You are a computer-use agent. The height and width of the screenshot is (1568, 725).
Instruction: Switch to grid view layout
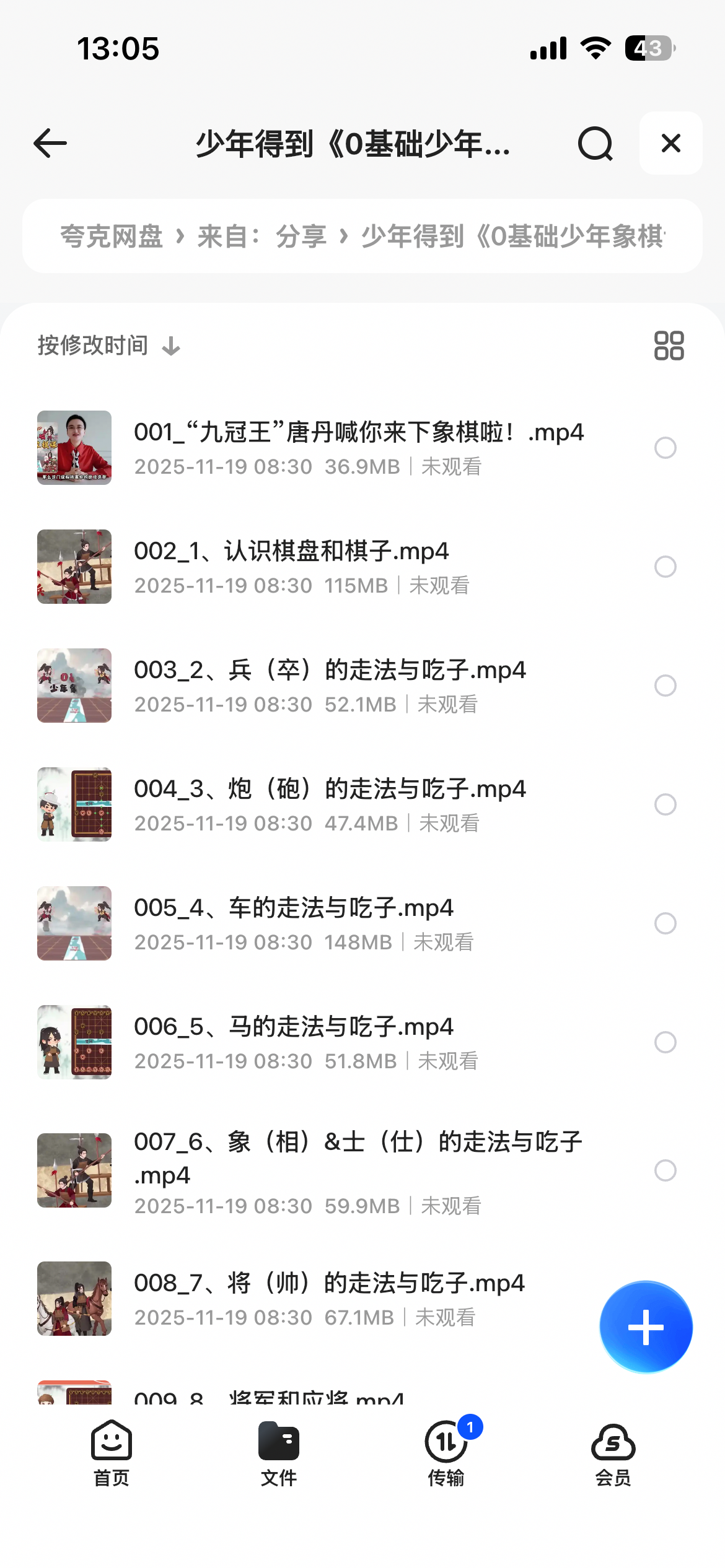[x=669, y=346]
